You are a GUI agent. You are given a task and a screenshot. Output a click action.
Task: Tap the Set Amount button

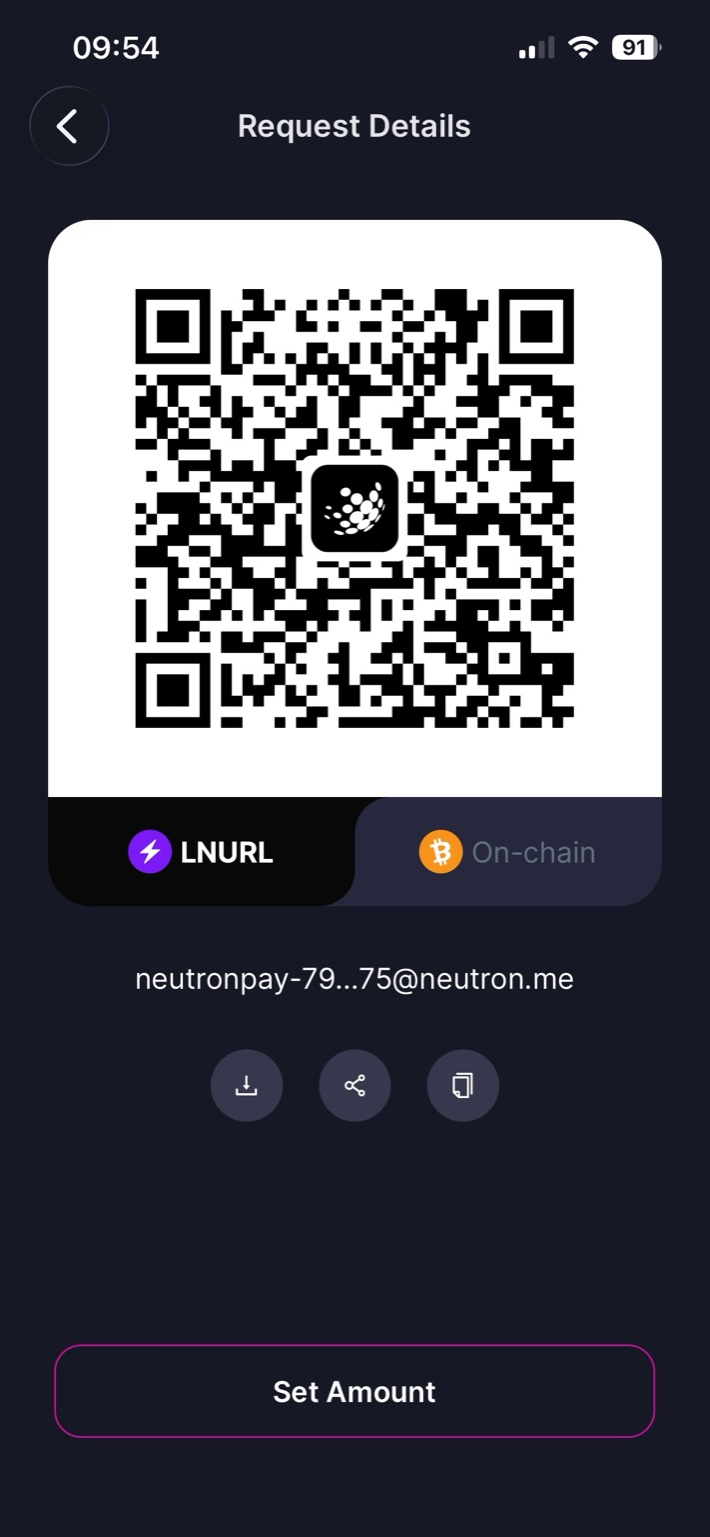pos(354,1391)
